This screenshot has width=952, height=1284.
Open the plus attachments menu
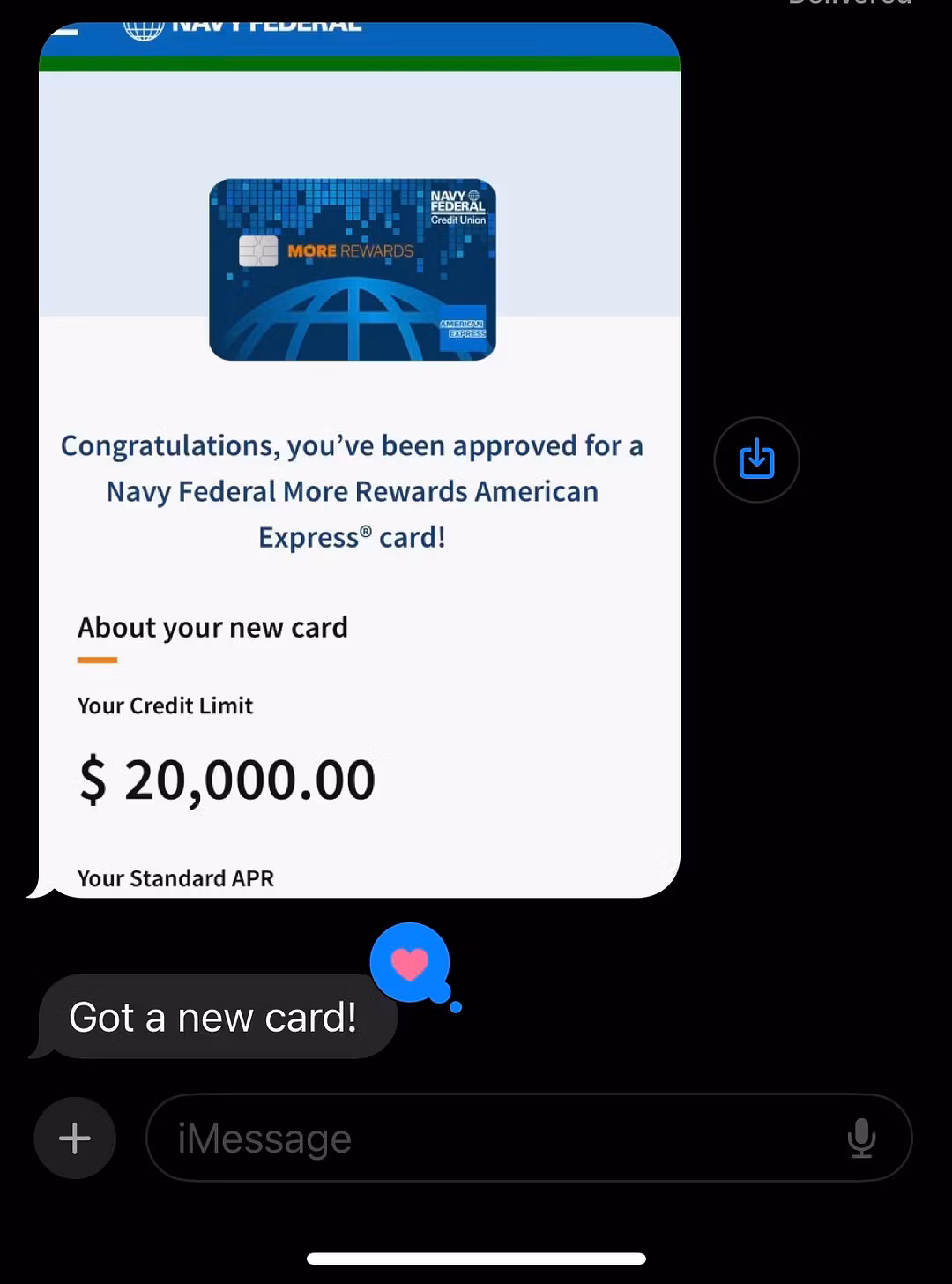75,1138
